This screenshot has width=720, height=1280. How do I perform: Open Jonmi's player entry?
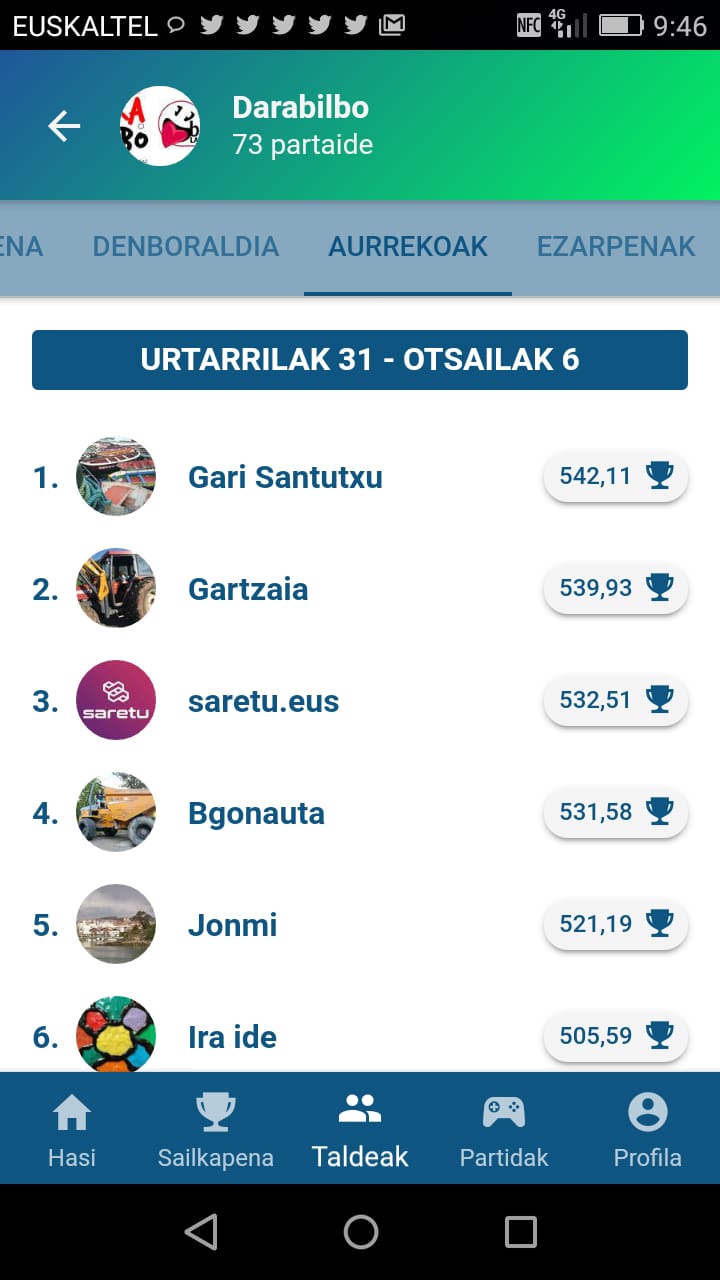click(360, 925)
